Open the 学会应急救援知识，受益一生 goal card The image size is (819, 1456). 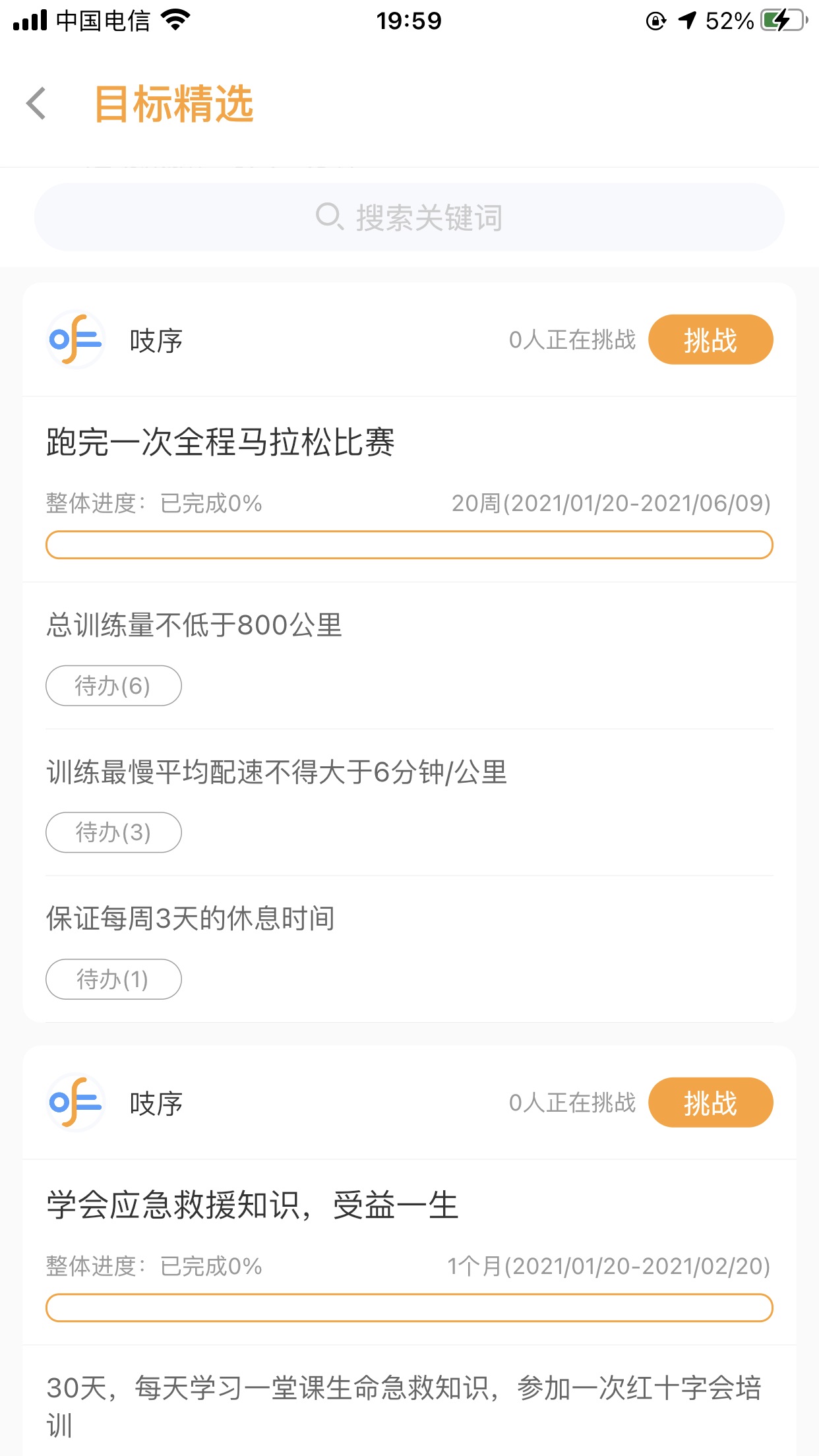pyautogui.click(x=252, y=1205)
